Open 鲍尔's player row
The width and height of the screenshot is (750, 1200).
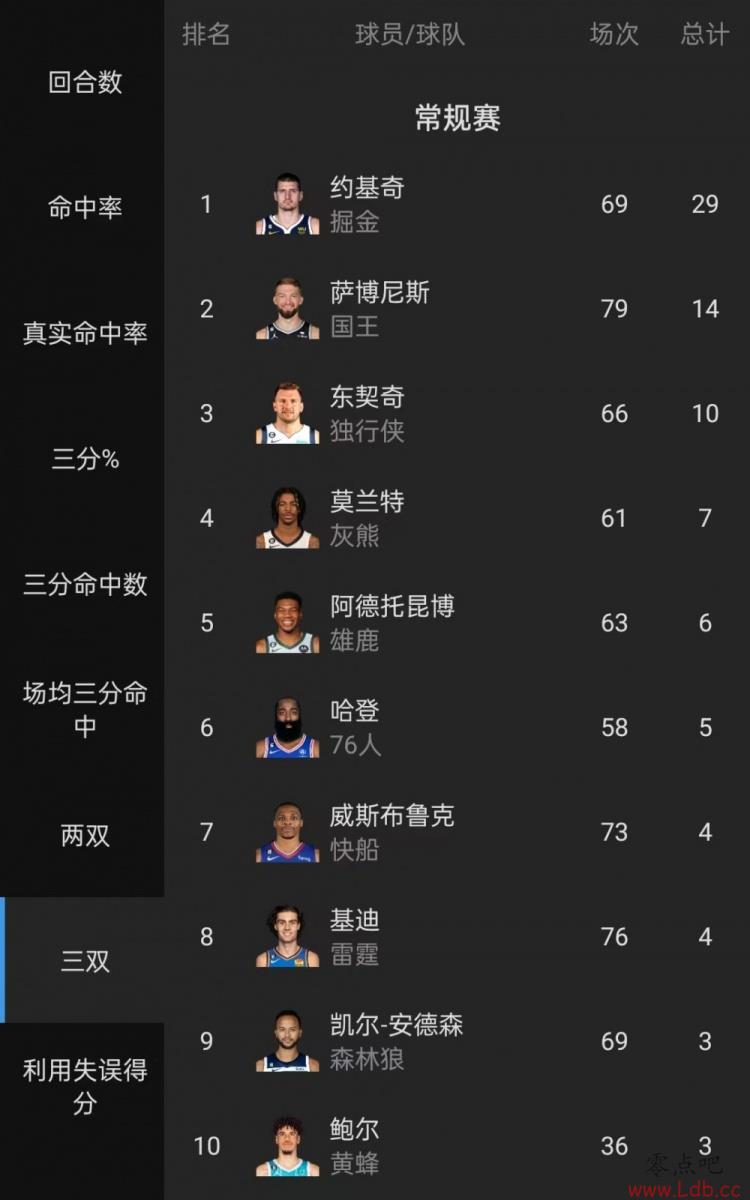(x=456, y=1146)
